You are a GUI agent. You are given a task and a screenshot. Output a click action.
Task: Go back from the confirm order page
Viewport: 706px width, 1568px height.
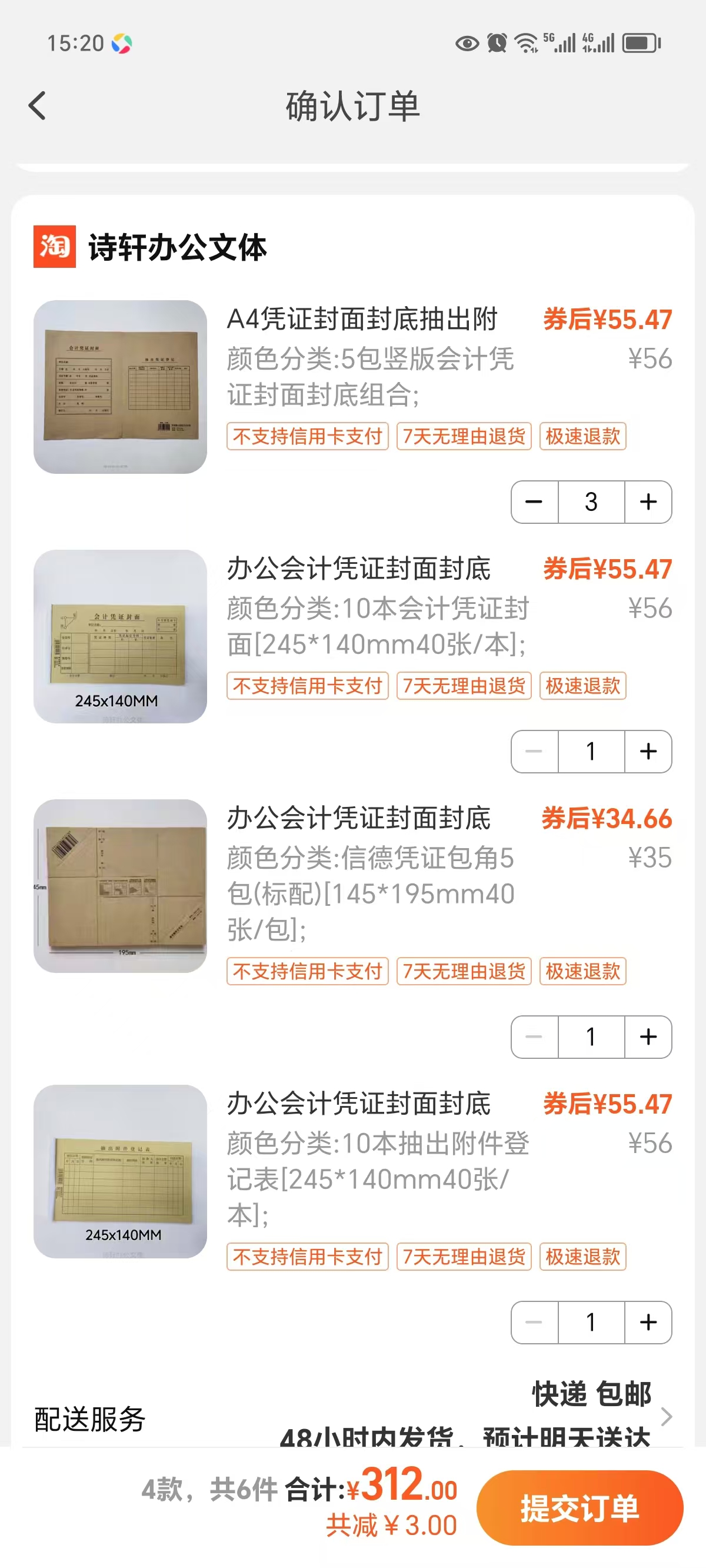(x=38, y=106)
